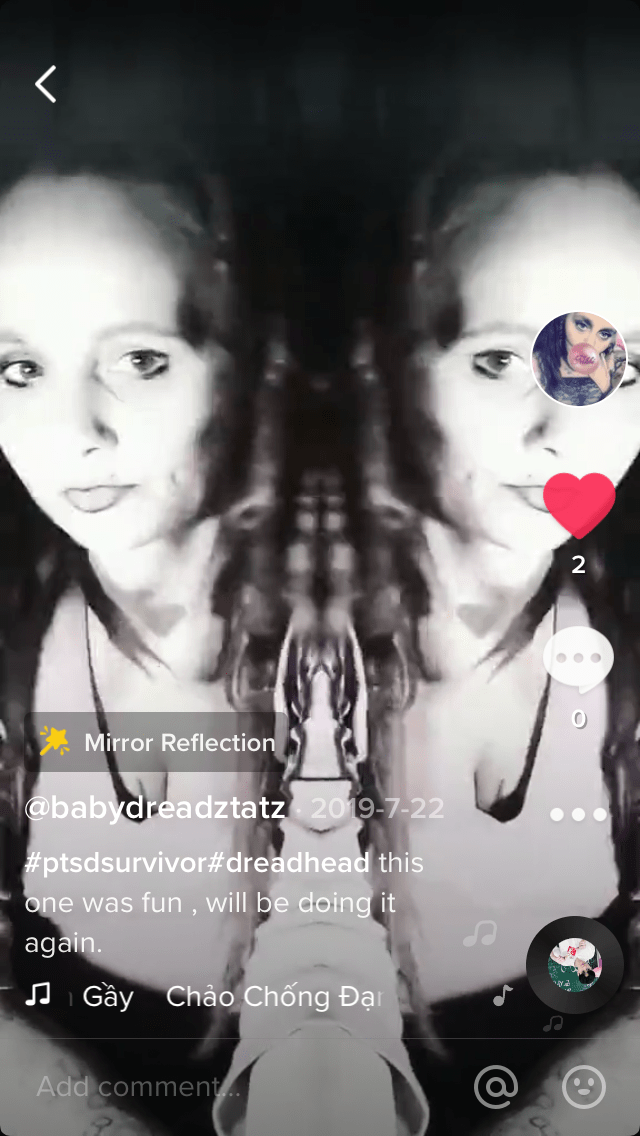Go back using the top-left arrow
The width and height of the screenshot is (640, 1136).
click(x=46, y=85)
